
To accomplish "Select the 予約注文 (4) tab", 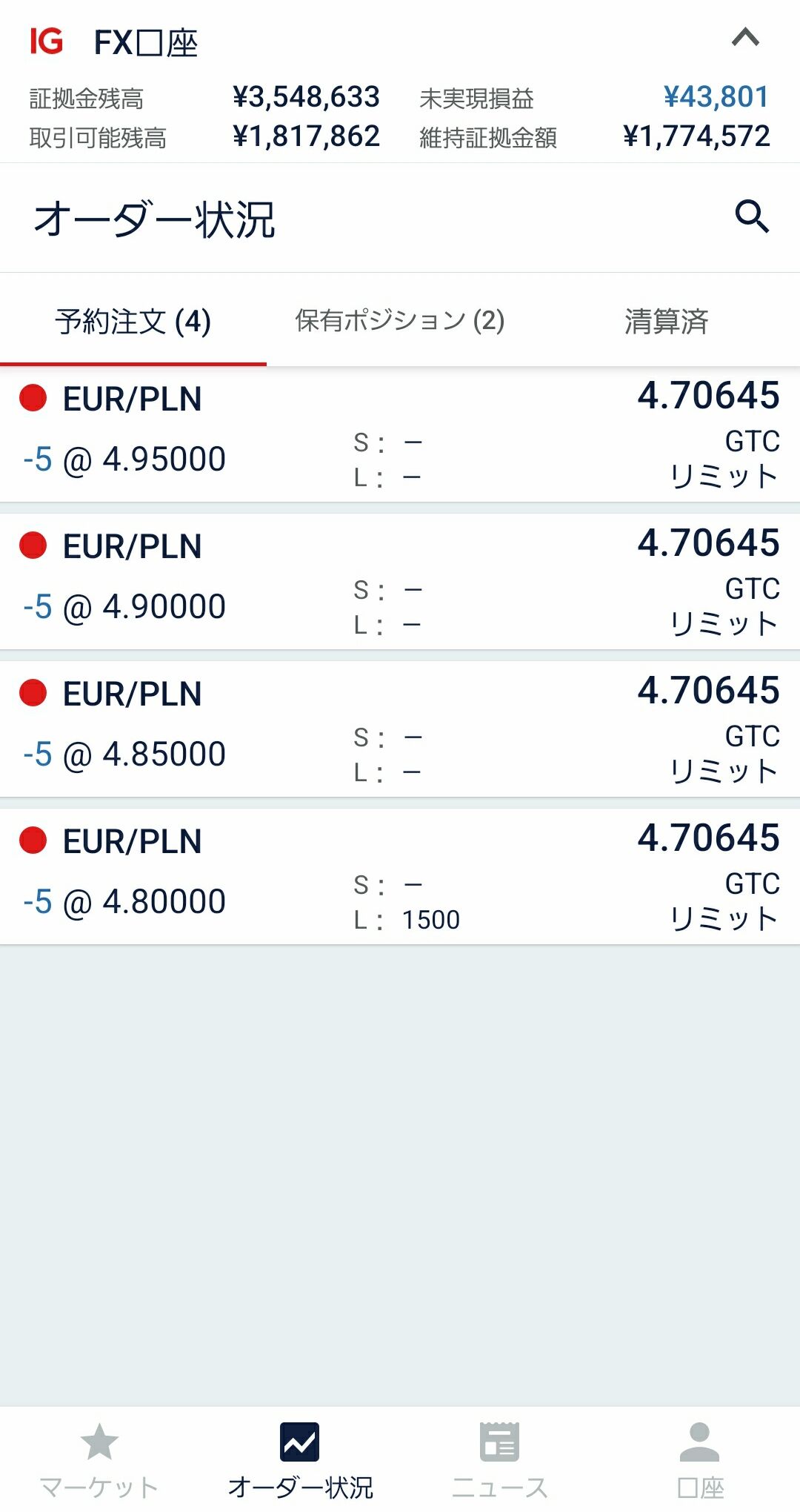I will point(133,322).
